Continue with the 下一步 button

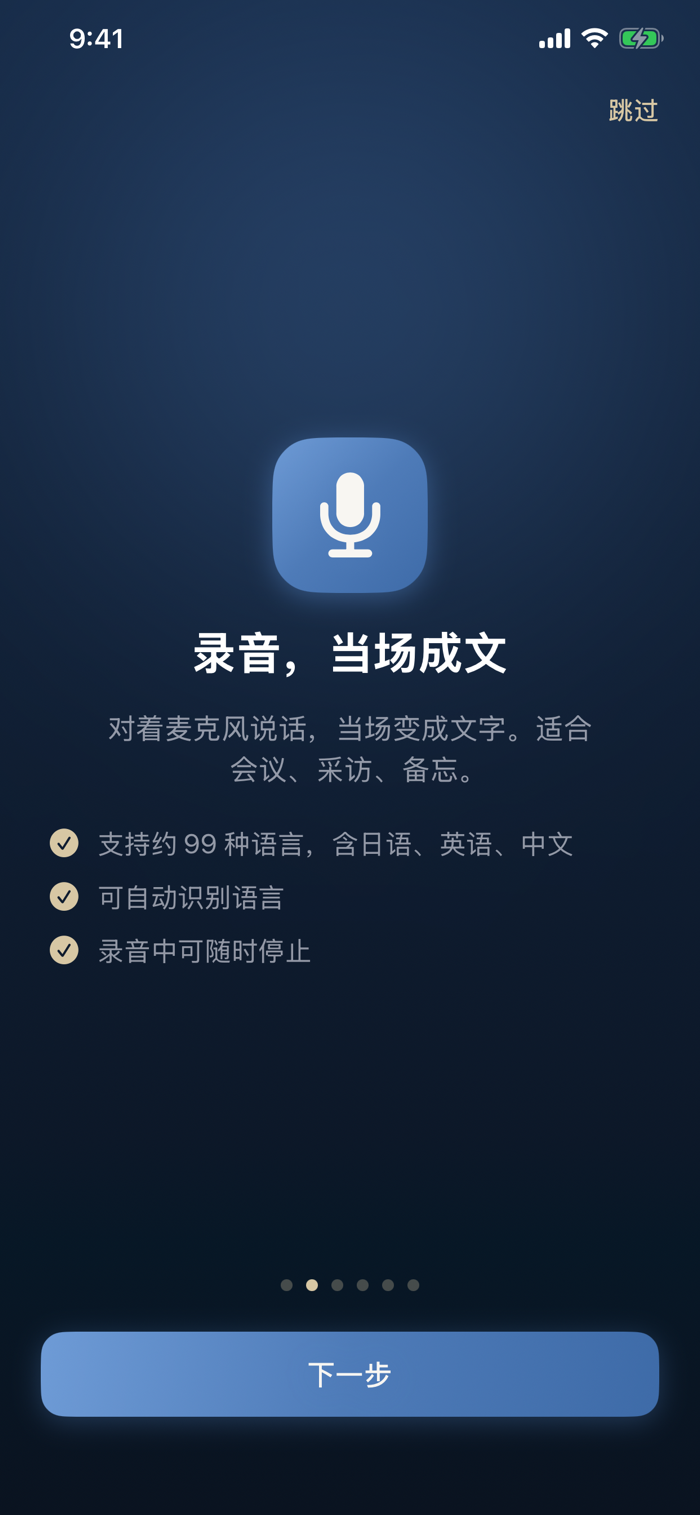point(350,1374)
